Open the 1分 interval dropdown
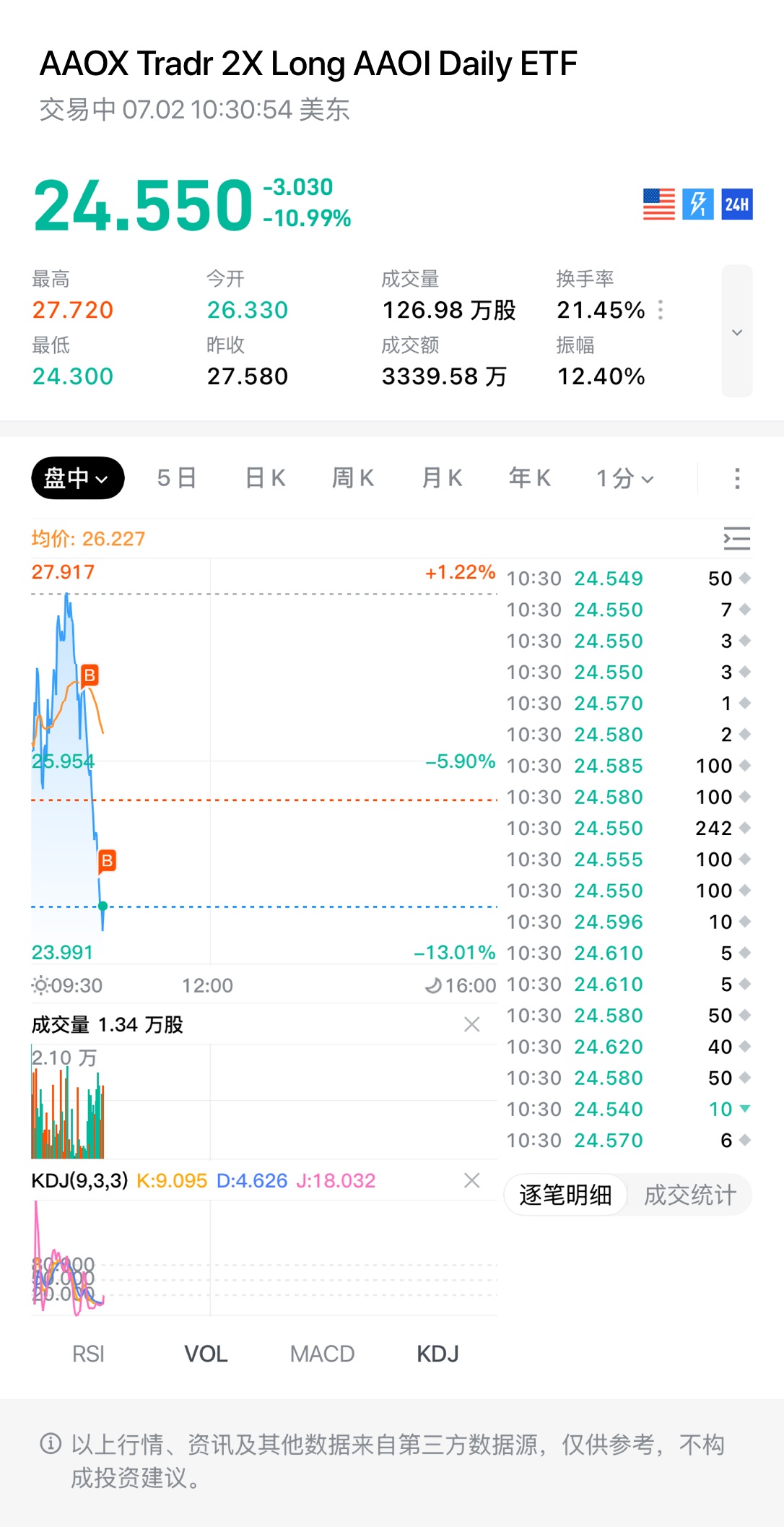Screen dimensions: 784x1527 click(x=625, y=478)
